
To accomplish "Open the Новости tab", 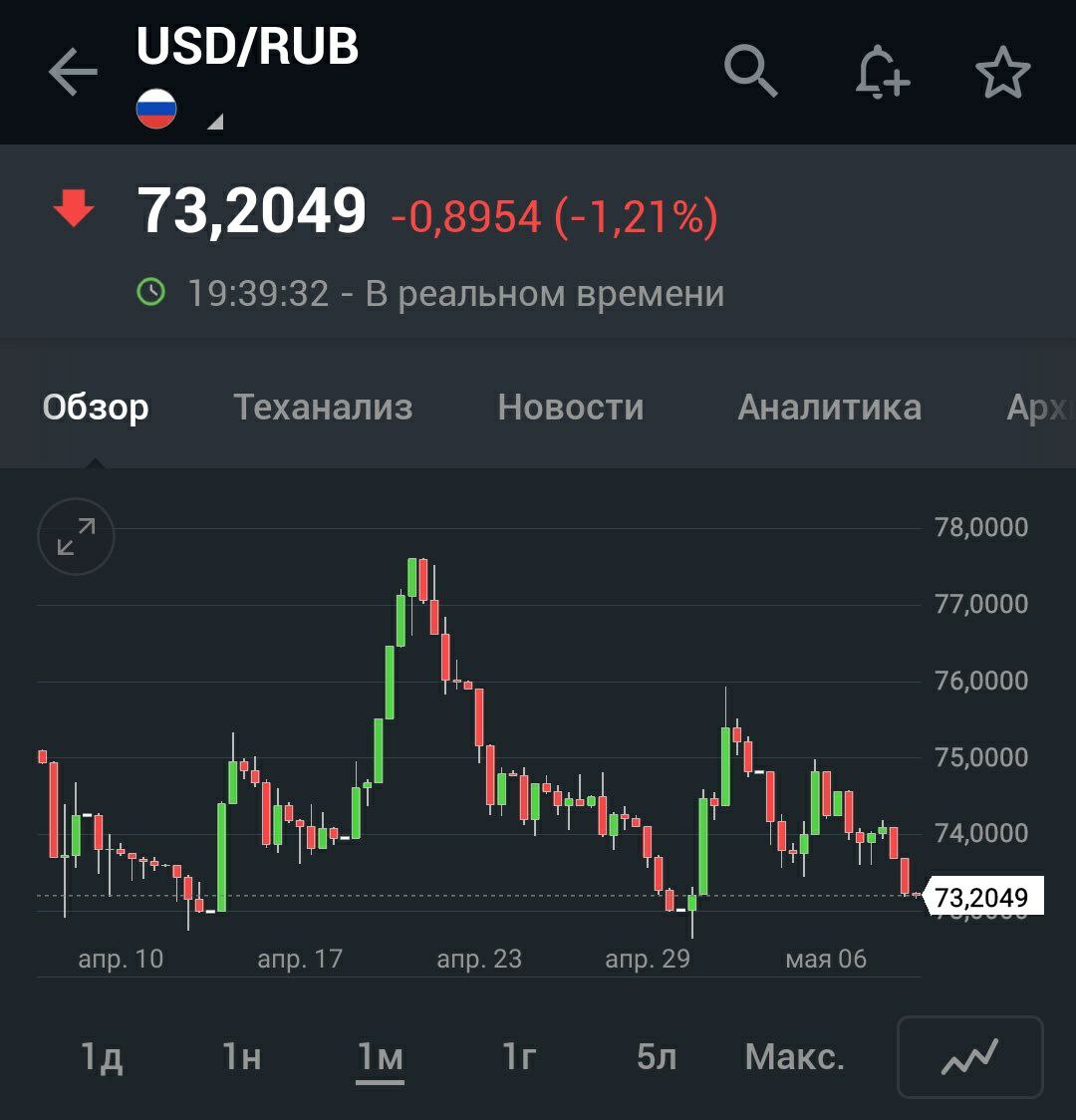I will pyautogui.click(x=571, y=407).
